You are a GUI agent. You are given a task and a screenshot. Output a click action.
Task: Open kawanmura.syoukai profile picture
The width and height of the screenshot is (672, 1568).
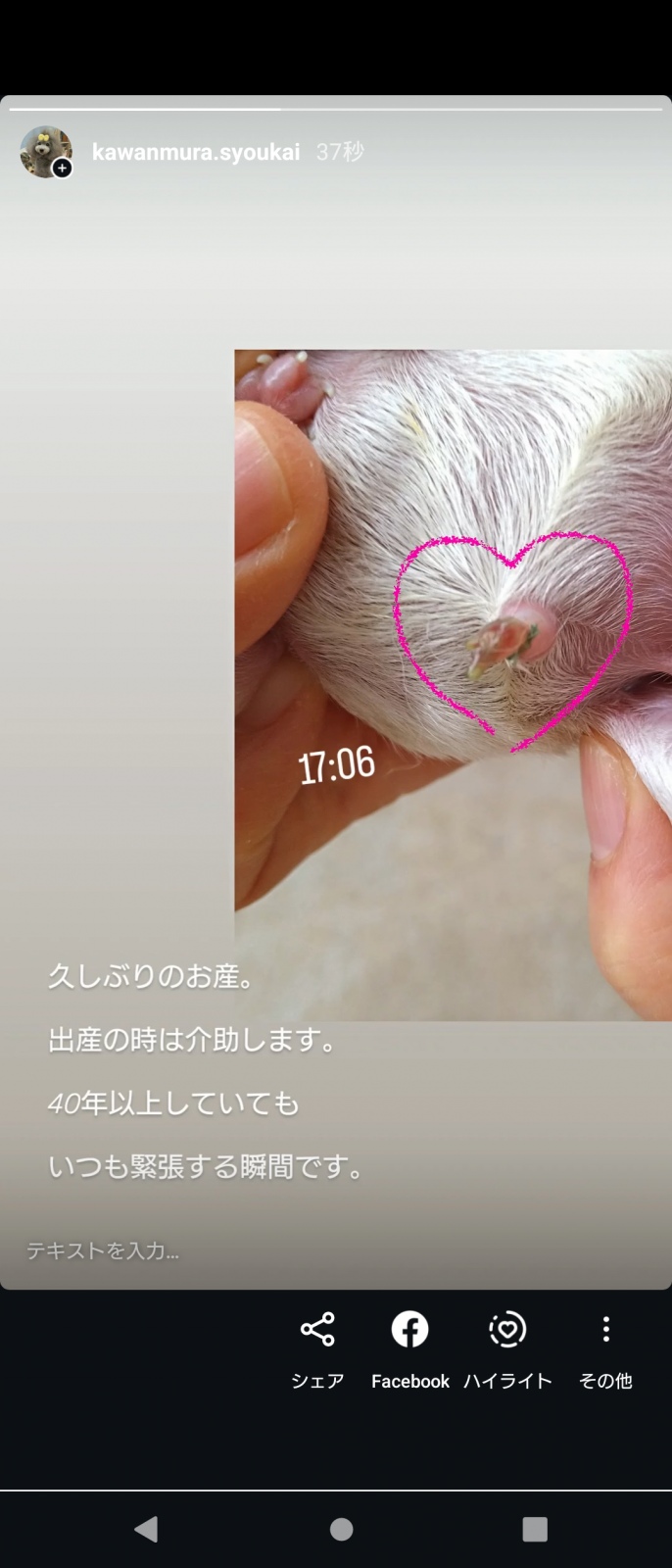(x=45, y=152)
